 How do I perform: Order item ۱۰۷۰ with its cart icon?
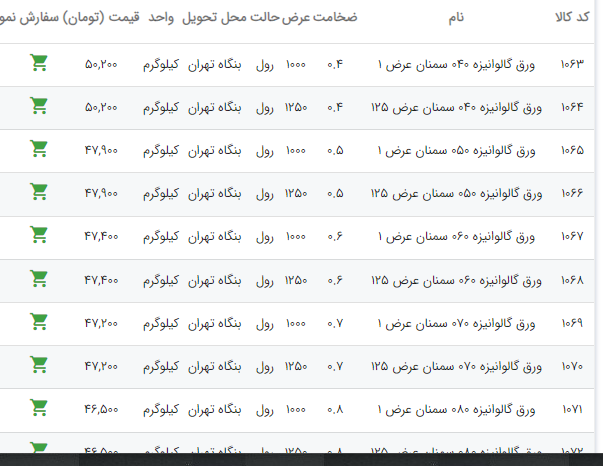click(39, 364)
